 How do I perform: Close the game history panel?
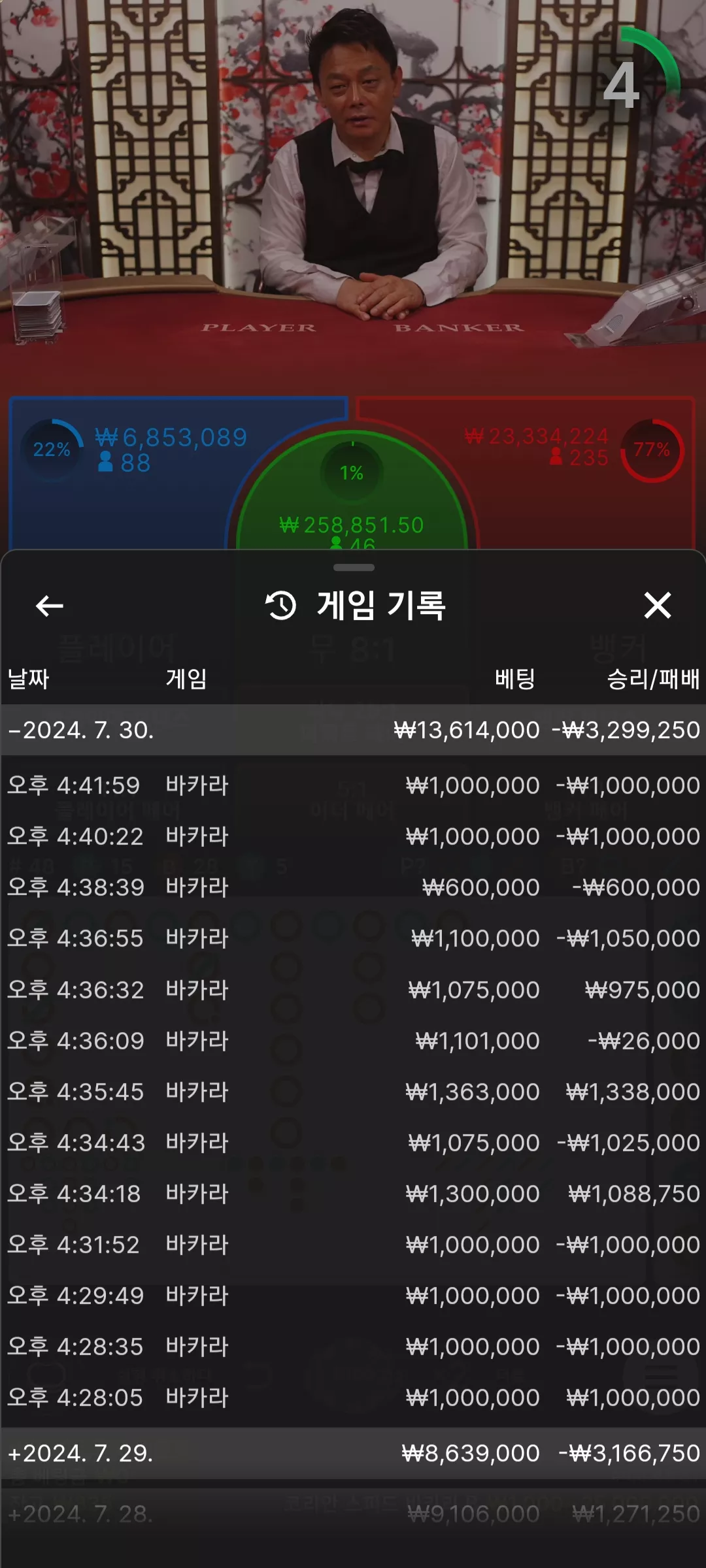(x=658, y=605)
